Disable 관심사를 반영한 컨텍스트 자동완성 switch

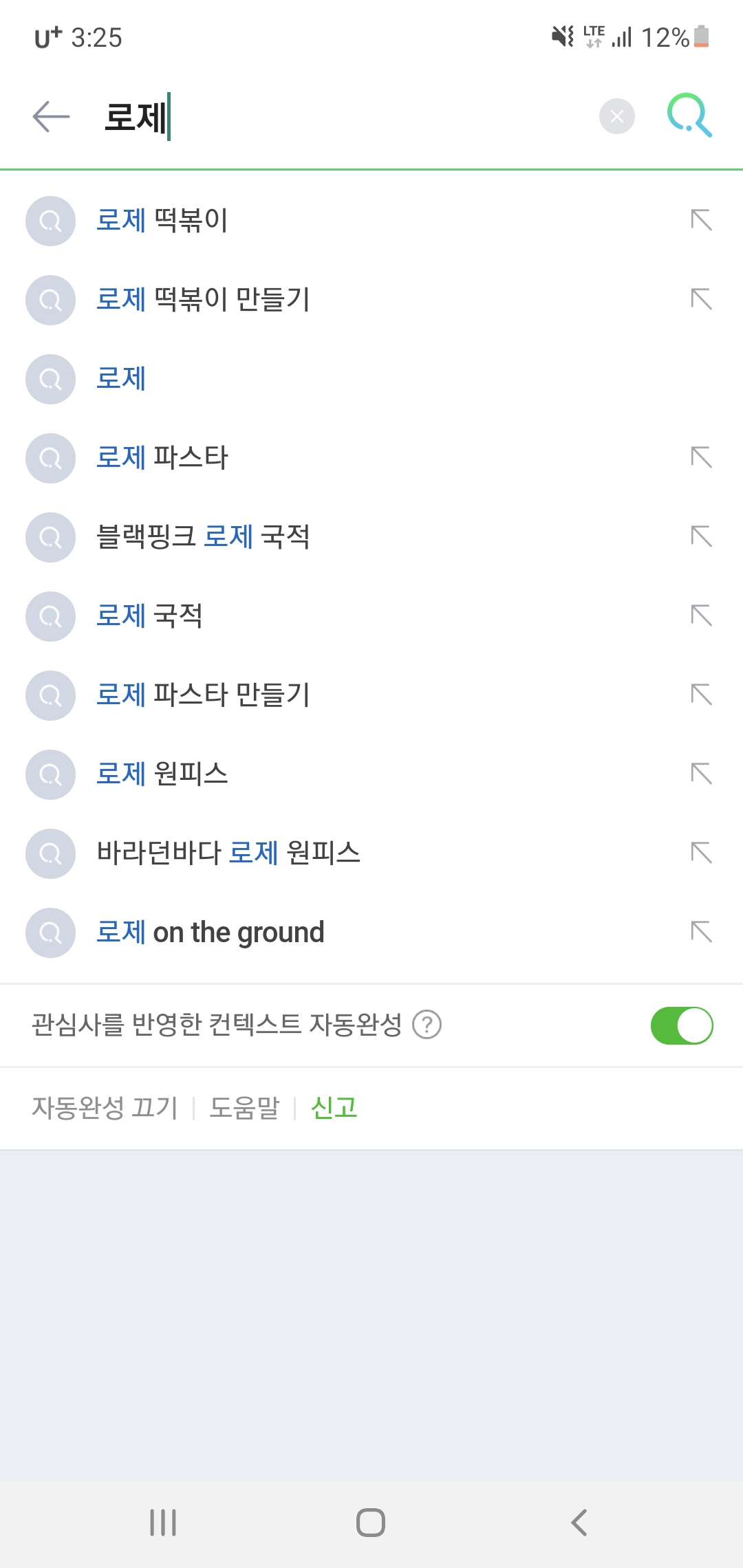(682, 1025)
